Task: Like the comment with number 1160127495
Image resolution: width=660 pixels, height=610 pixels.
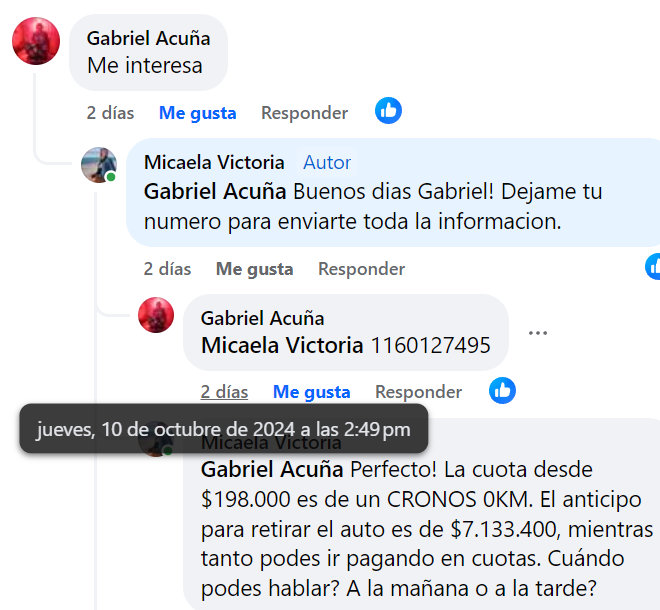Action: (311, 392)
